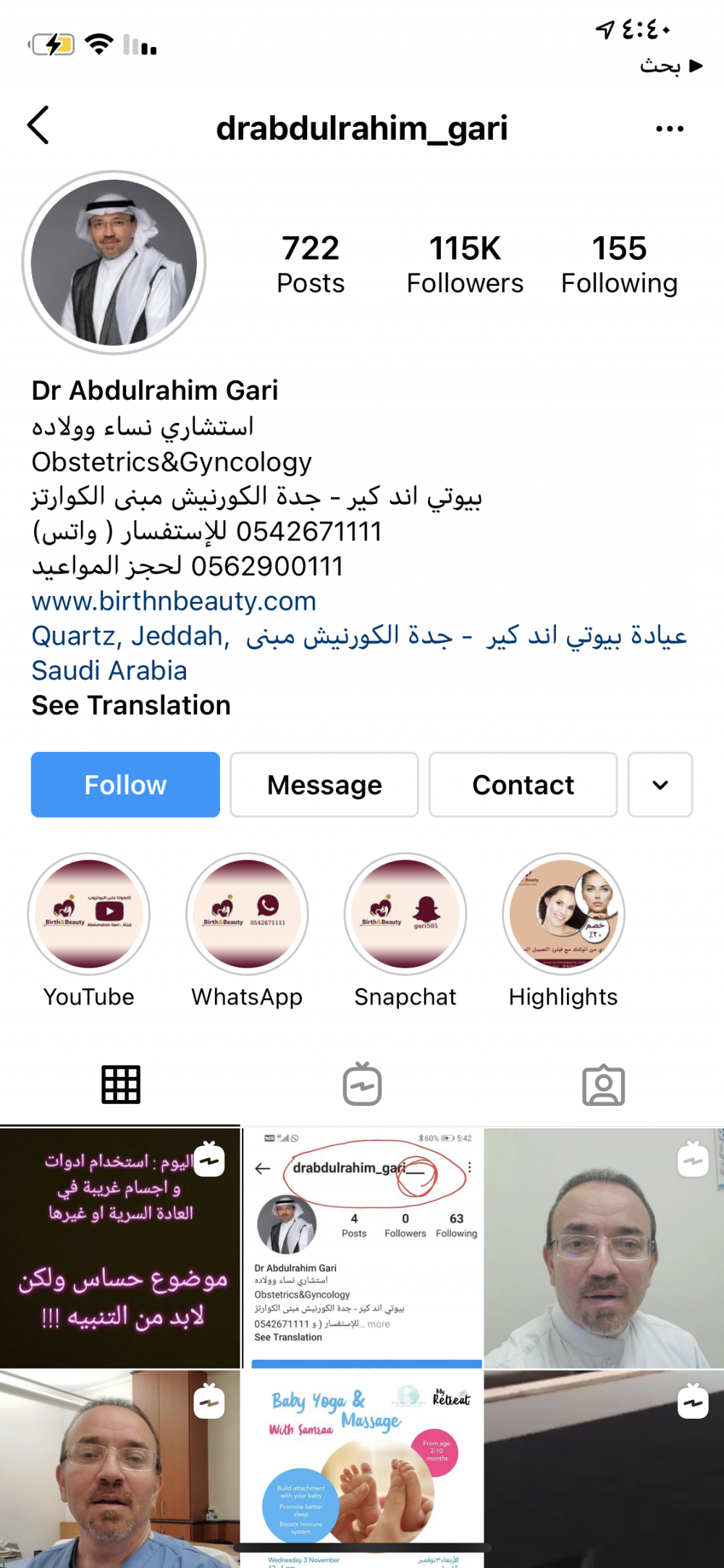Image resolution: width=724 pixels, height=1568 pixels.
Task: View the WhatsApp story highlight
Action: [x=247, y=914]
